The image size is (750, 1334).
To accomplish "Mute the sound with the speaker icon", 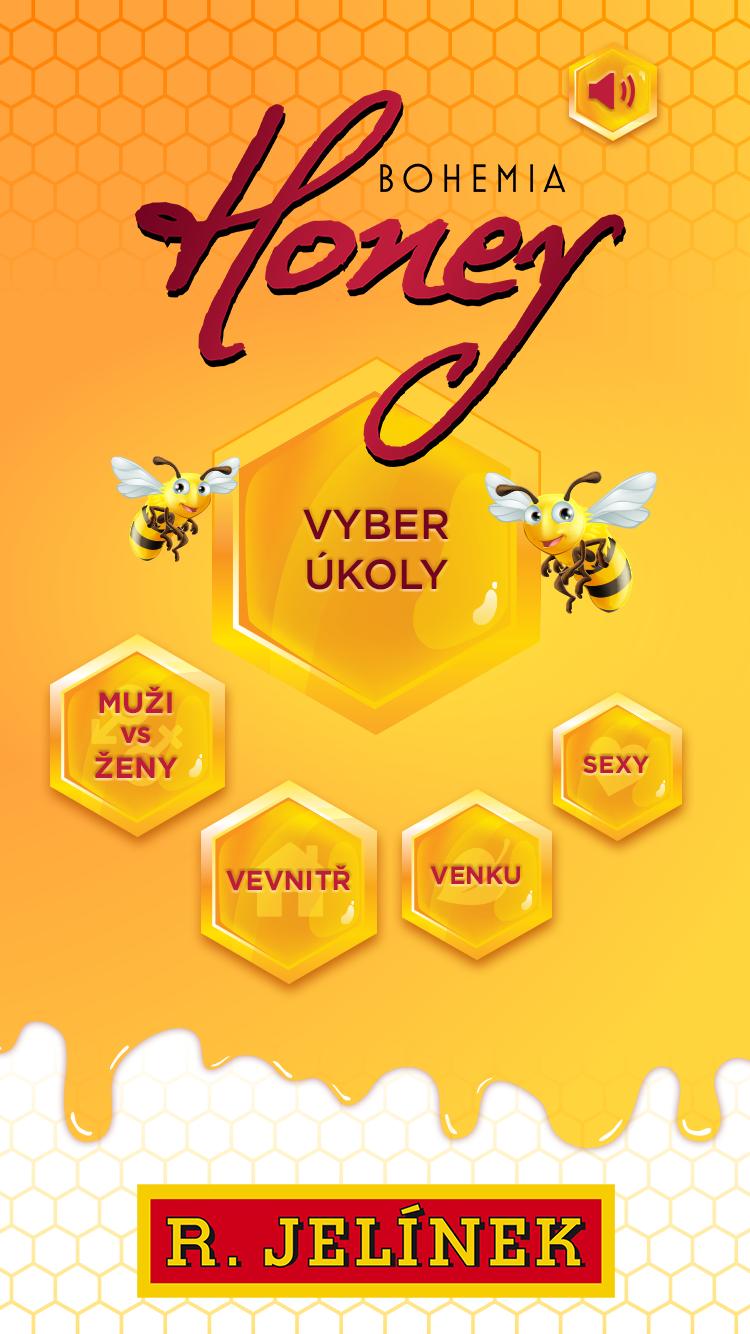I will click(612, 92).
